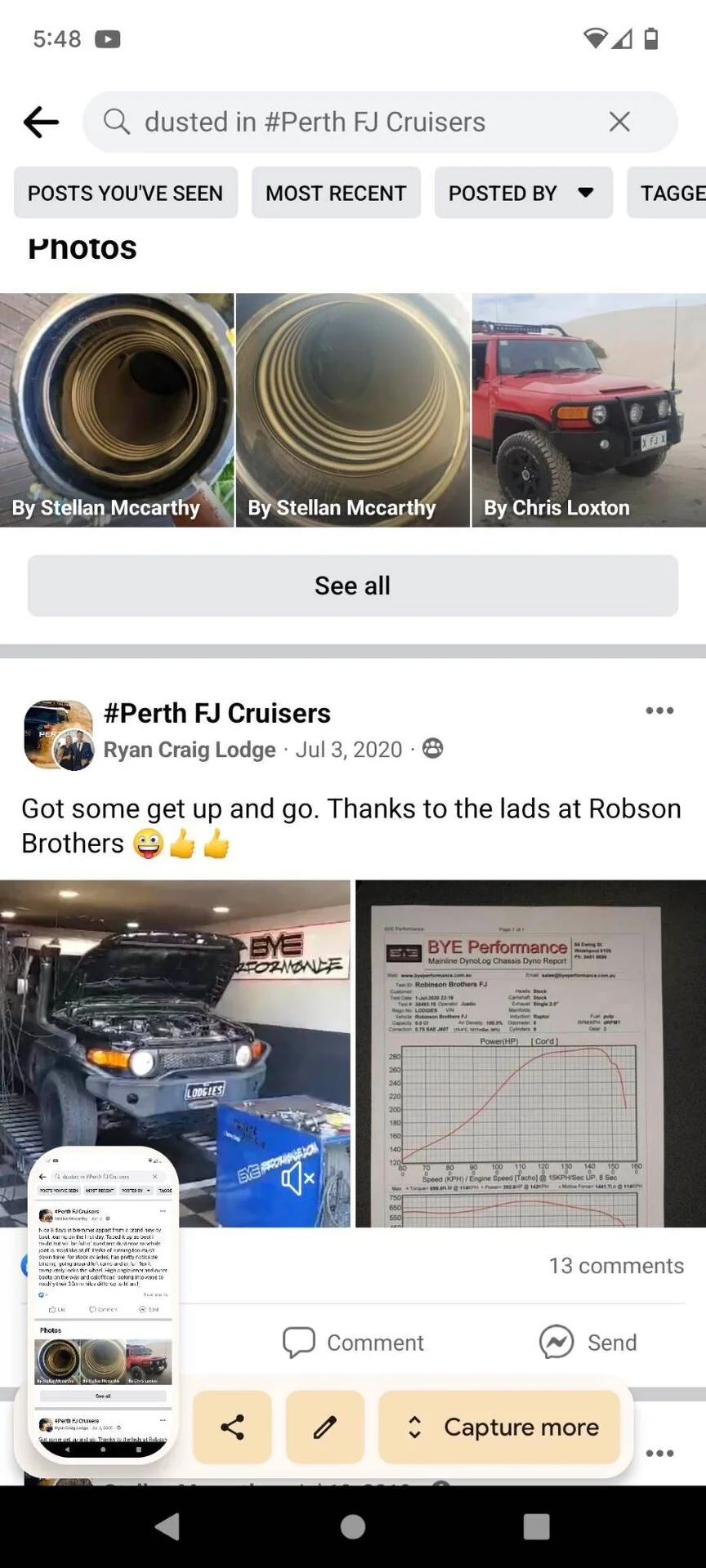Select the Most Recent filter chip
The height and width of the screenshot is (1568, 706).
coord(336,193)
